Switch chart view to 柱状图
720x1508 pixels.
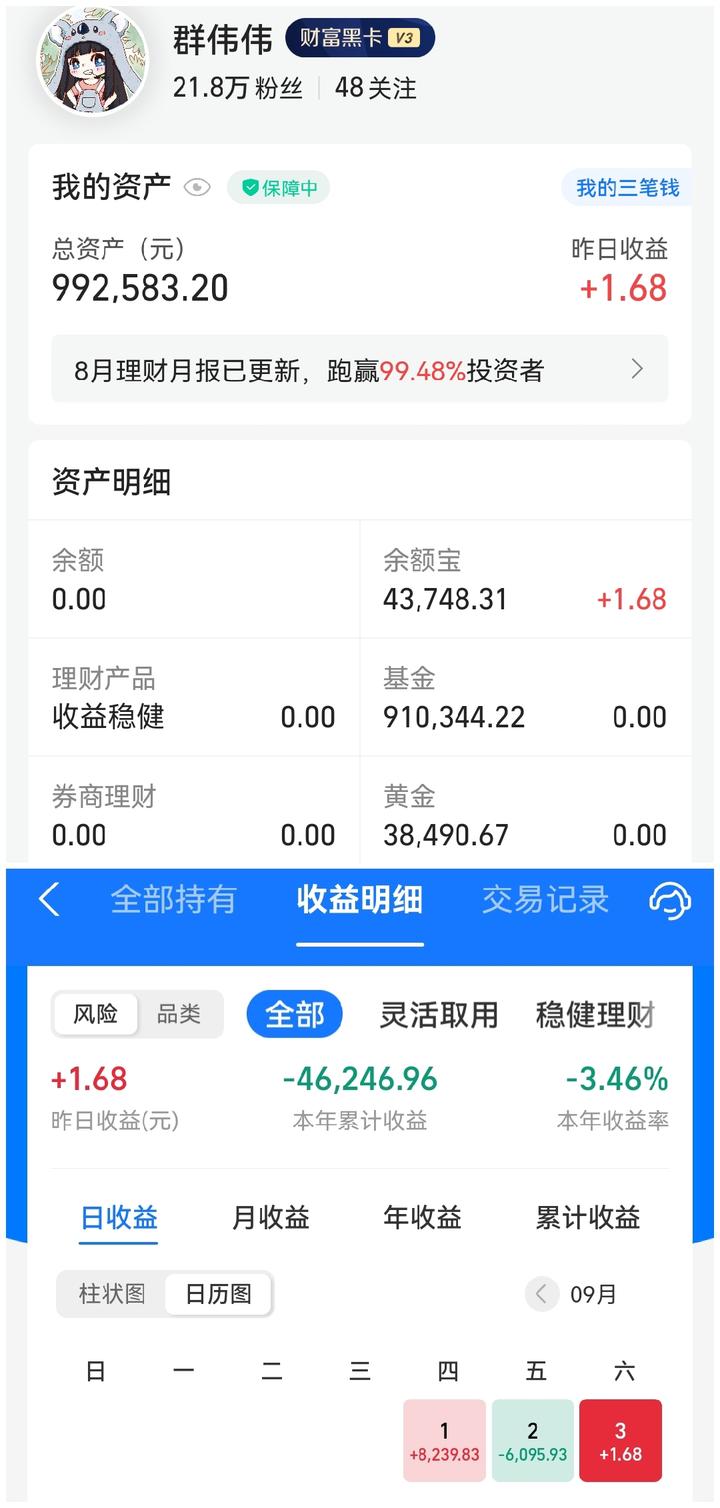[x=110, y=1293]
